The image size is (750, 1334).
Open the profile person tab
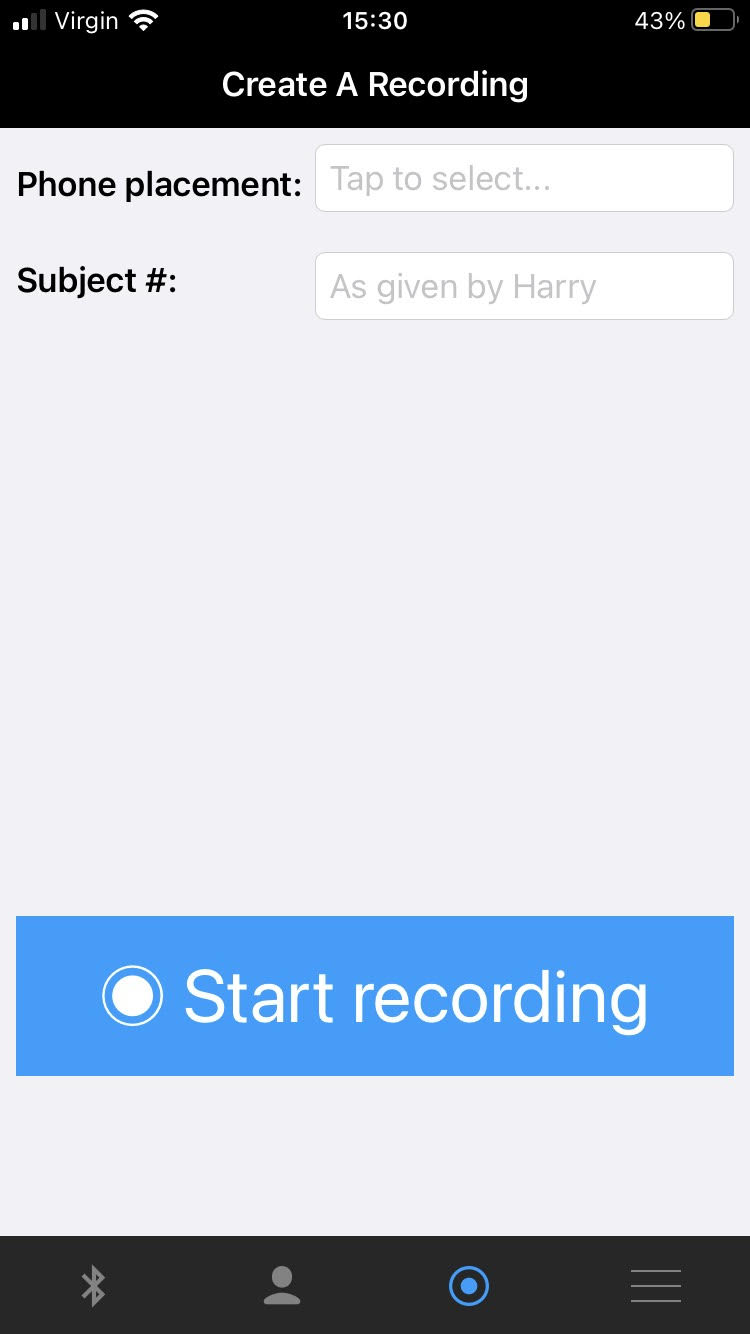pyautogui.click(x=281, y=1285)
